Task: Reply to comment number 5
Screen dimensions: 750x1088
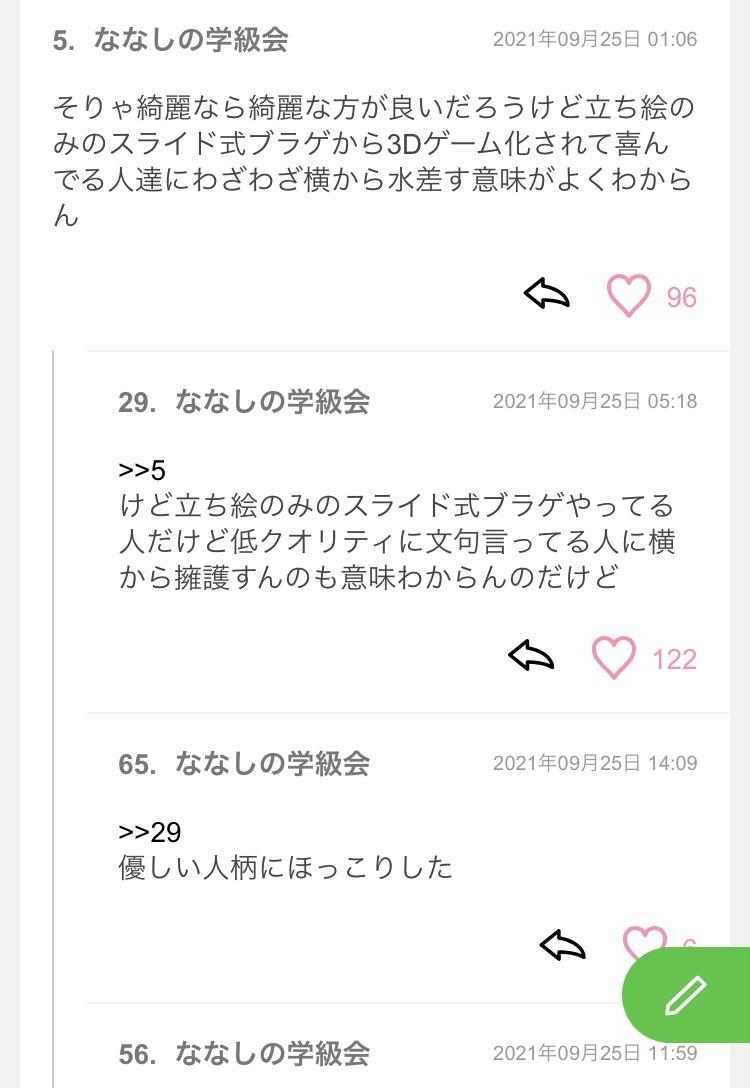Action: (546, 294)
